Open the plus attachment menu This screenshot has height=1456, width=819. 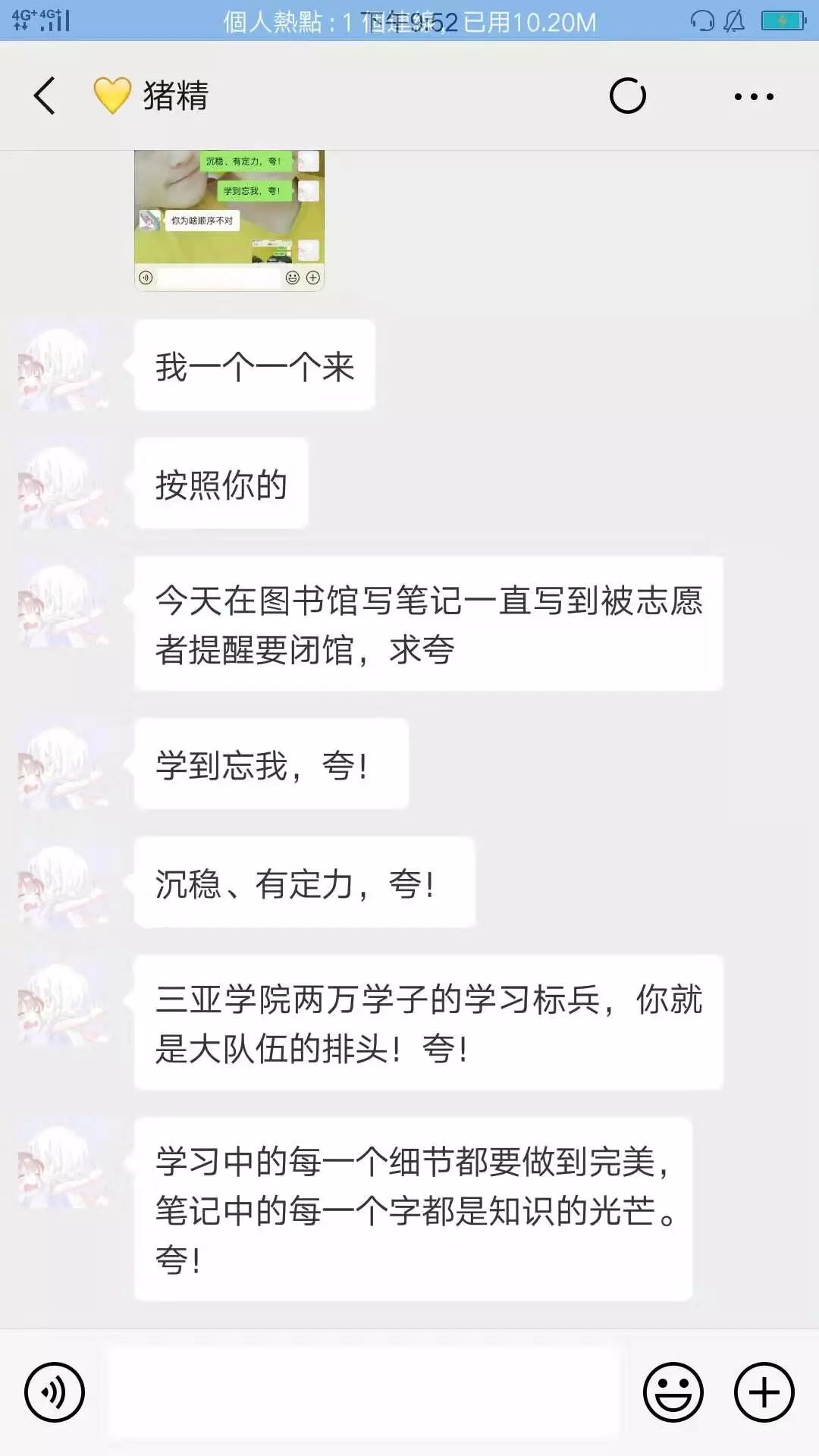(x=764, y=1392)
